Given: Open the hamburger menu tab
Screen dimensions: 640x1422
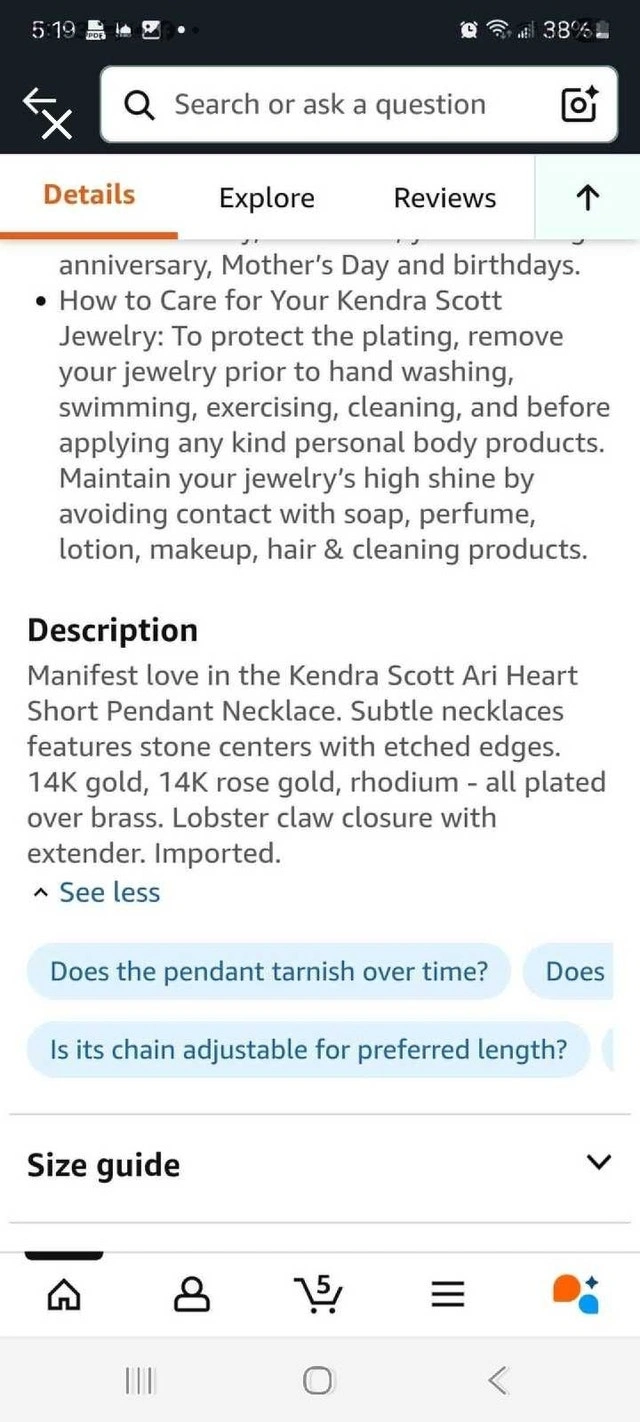Looking at the screenshot, I should coord(448,1295).
